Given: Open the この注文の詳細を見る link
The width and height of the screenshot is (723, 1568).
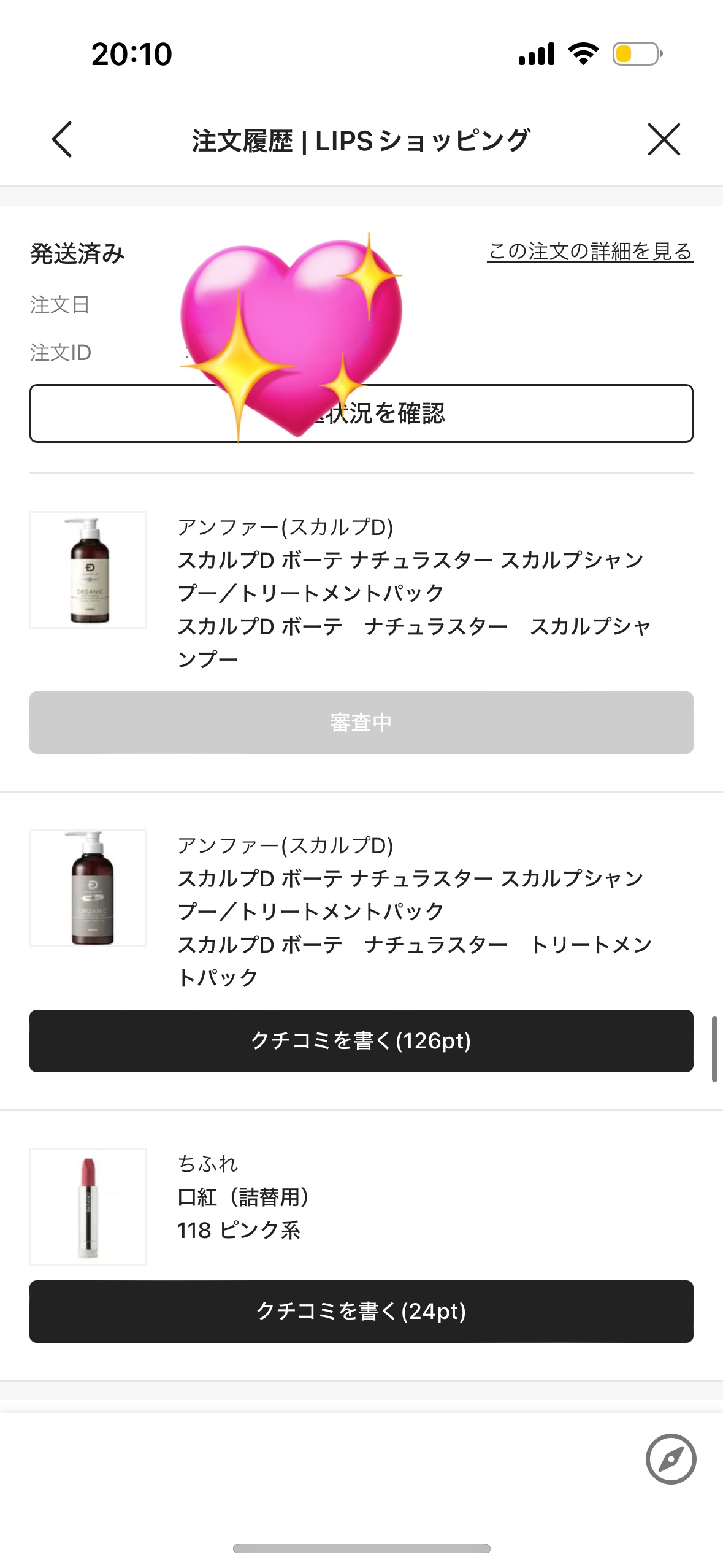Looking at the screenshot, I should [x=590, y=251].
